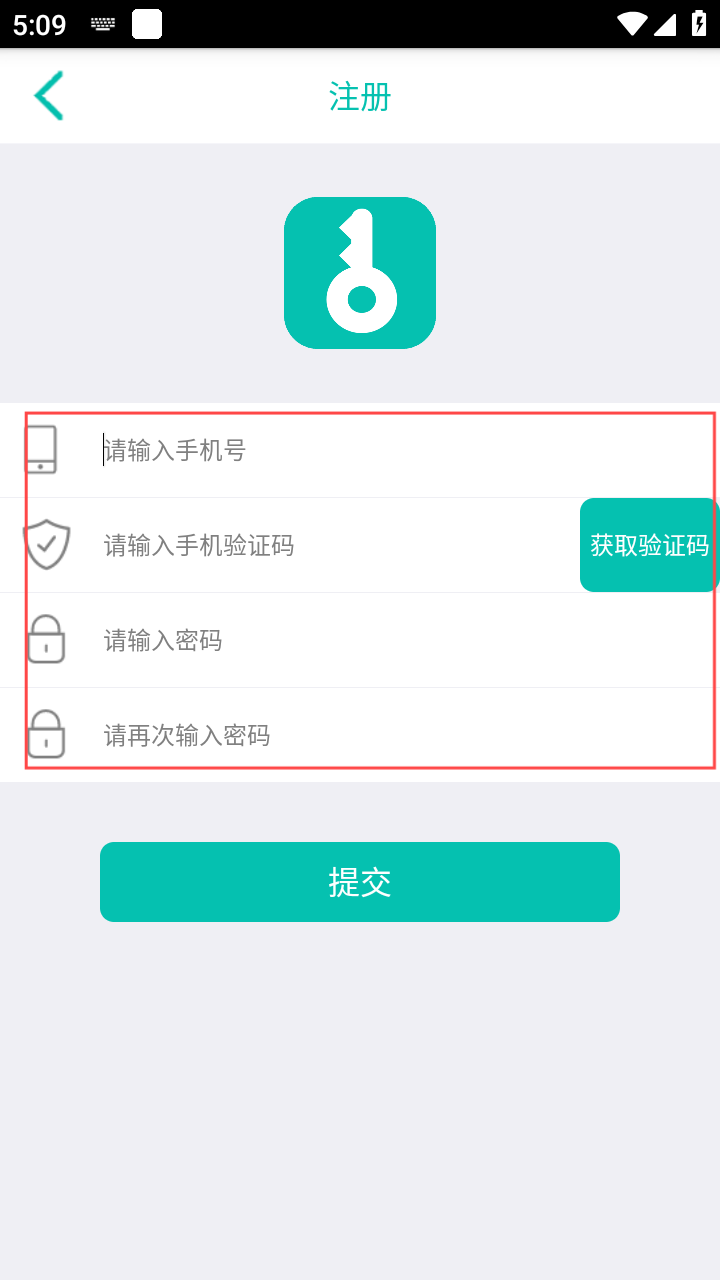Request a code with 获取验证码
Image resolution: width=720 pixels, height=1280 pixels.
pos(650,545)
